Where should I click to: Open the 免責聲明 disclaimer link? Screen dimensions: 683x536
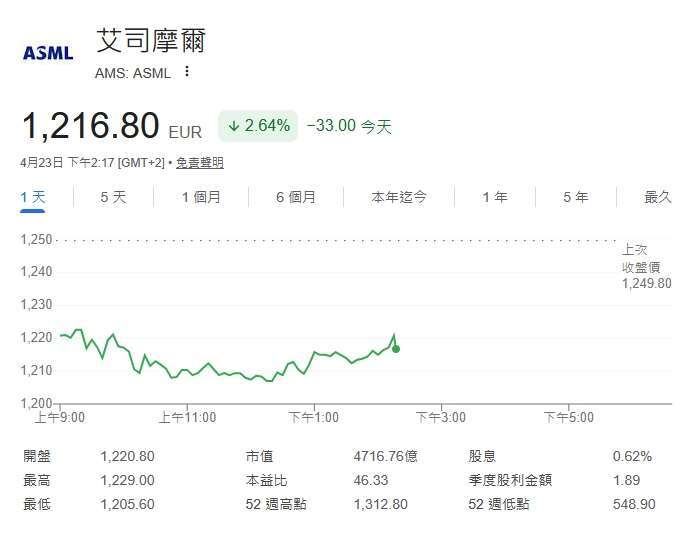pos(199,162)
